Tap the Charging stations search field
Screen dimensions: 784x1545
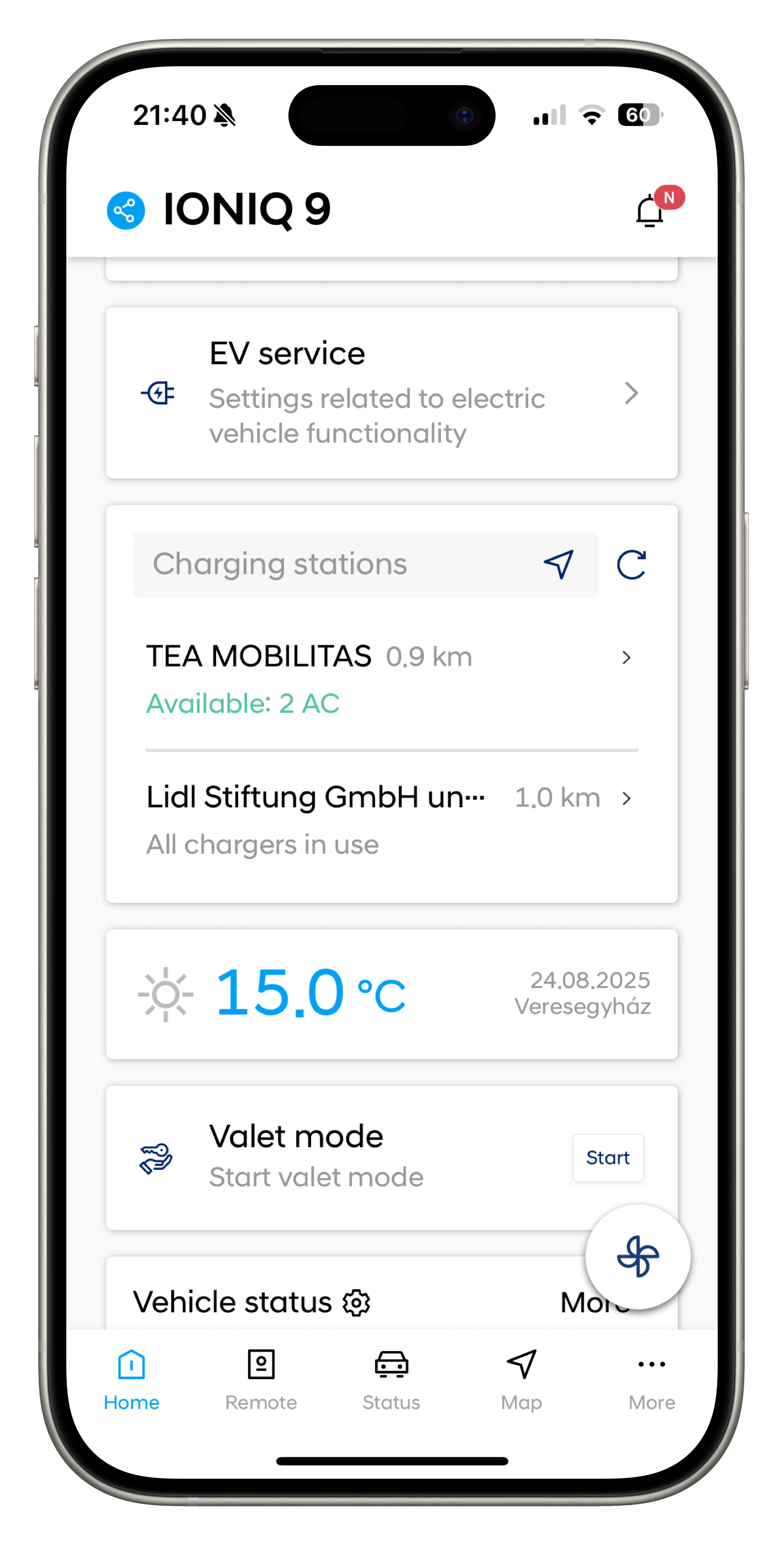tap(365, 564)
